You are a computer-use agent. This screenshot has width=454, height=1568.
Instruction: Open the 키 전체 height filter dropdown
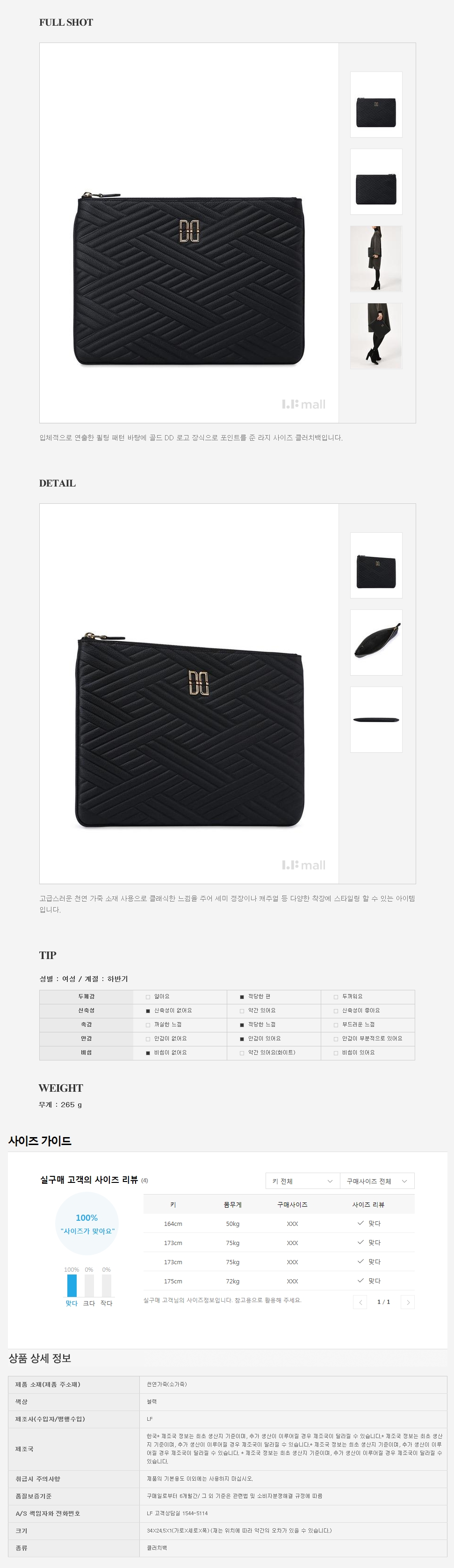tap(303, 1180)
